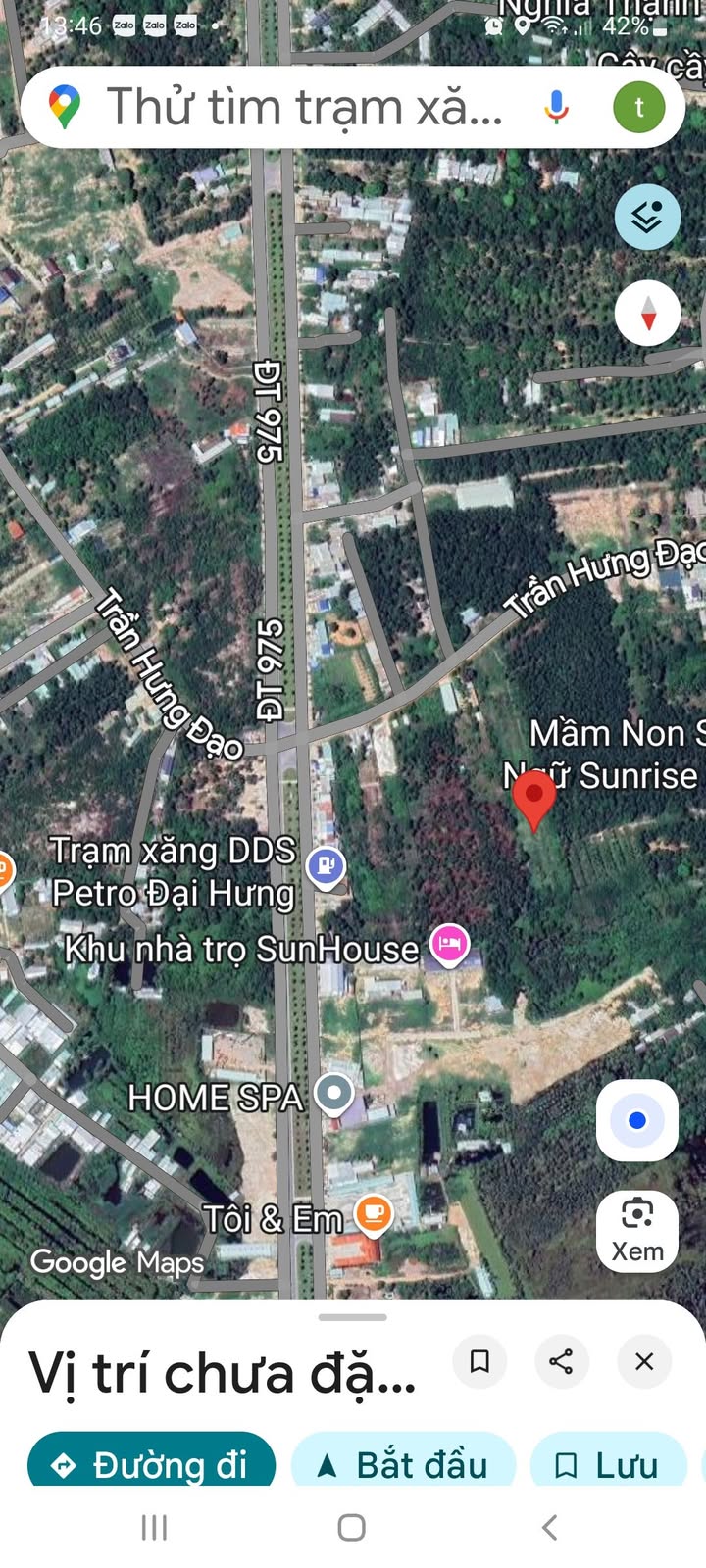Share this dropped pin location
706x1568 pixels.
(x=562, y=1361)
